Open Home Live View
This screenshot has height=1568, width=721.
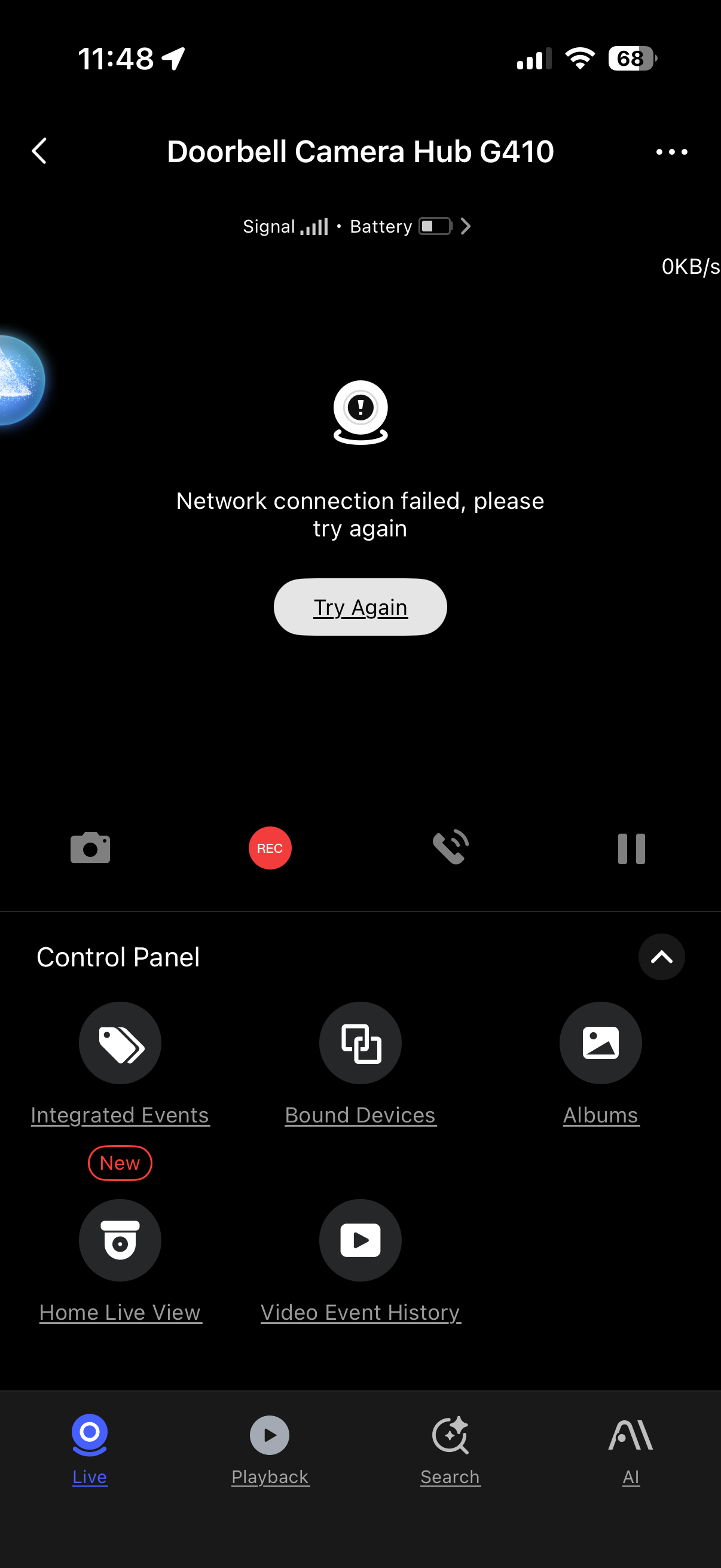[120, 1240]
